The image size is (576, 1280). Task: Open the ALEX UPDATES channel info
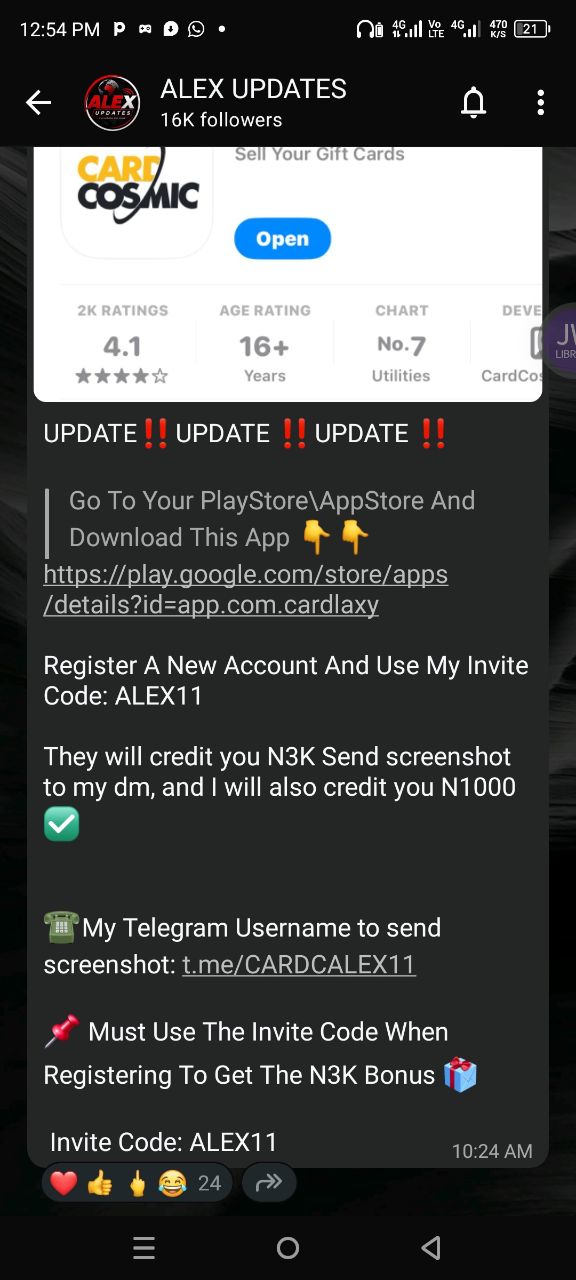[x=253, y=102]
